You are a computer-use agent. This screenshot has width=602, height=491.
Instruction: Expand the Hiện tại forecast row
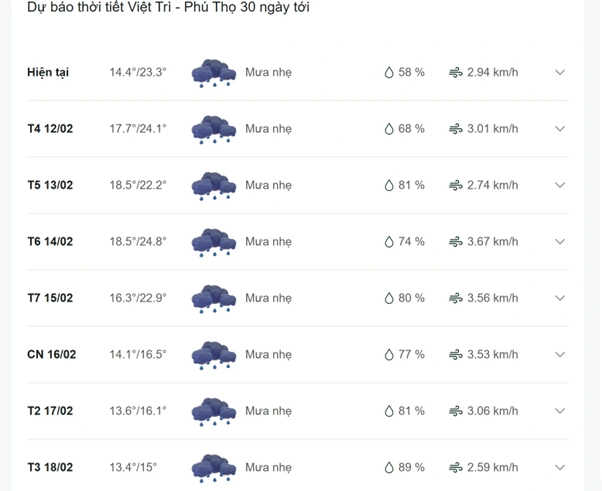560,73
